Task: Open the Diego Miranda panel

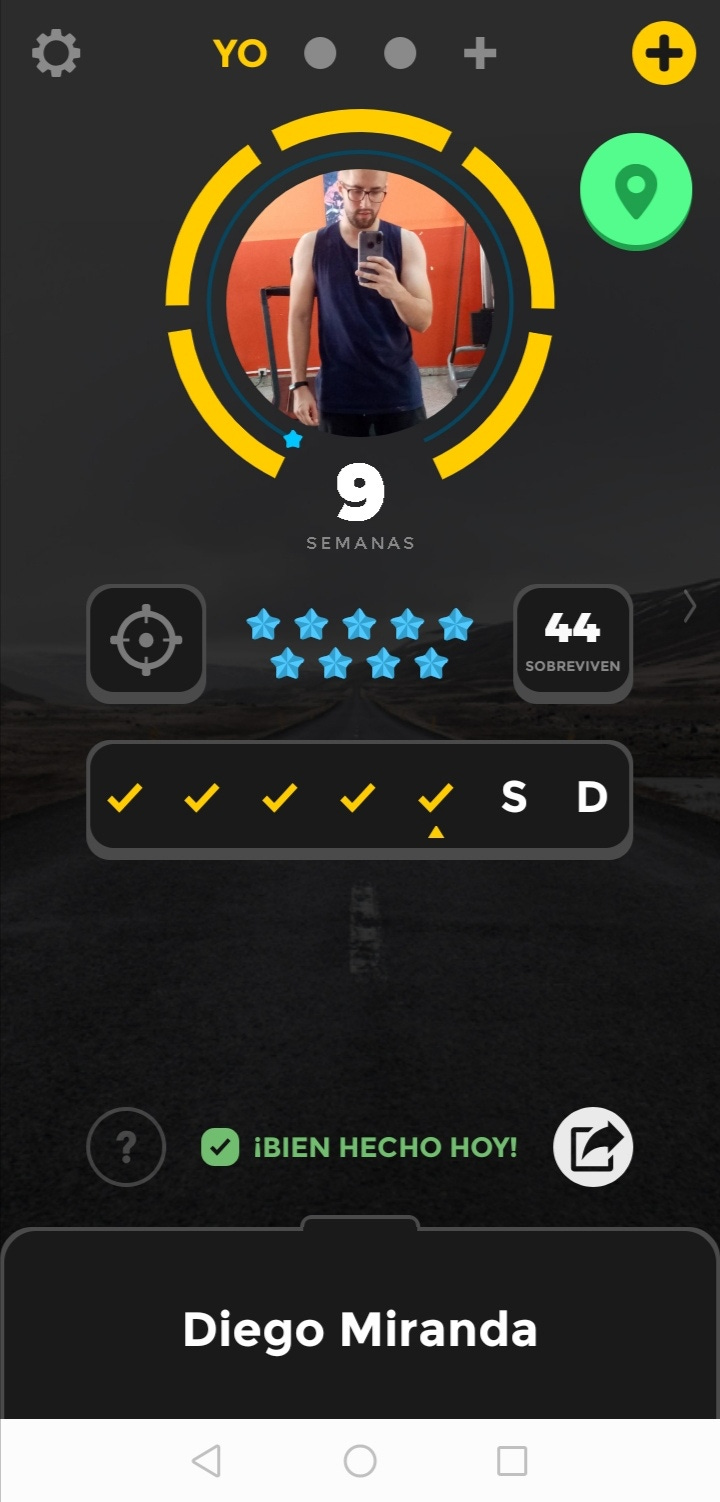Action: [x=360, y=1329]
